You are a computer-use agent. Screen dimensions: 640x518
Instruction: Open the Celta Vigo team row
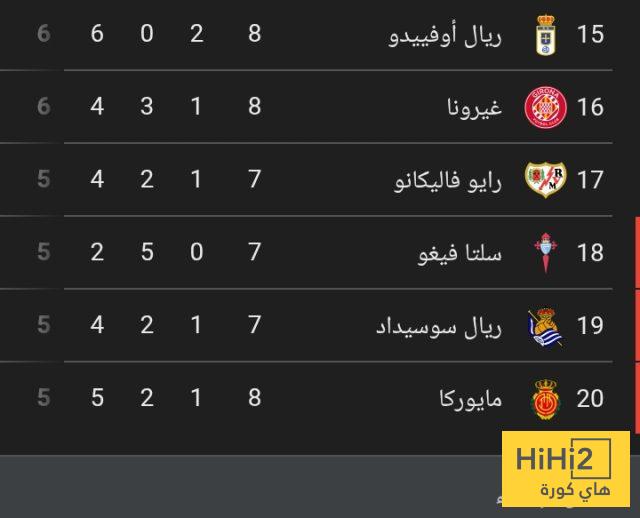(x=473, y=252)
